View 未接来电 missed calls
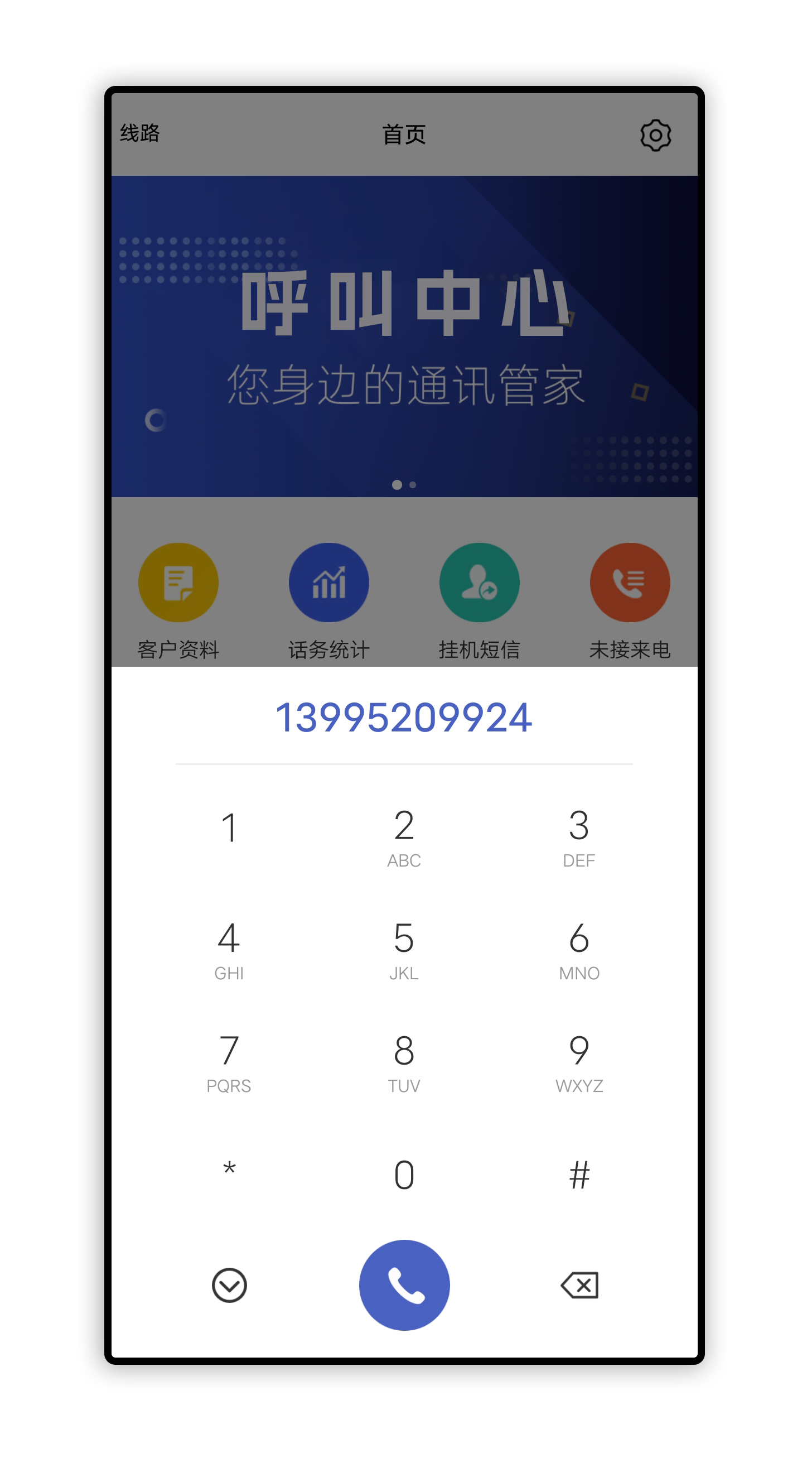Image resolution: width=812 pixels, height=1458 pixels. (629, 600)
